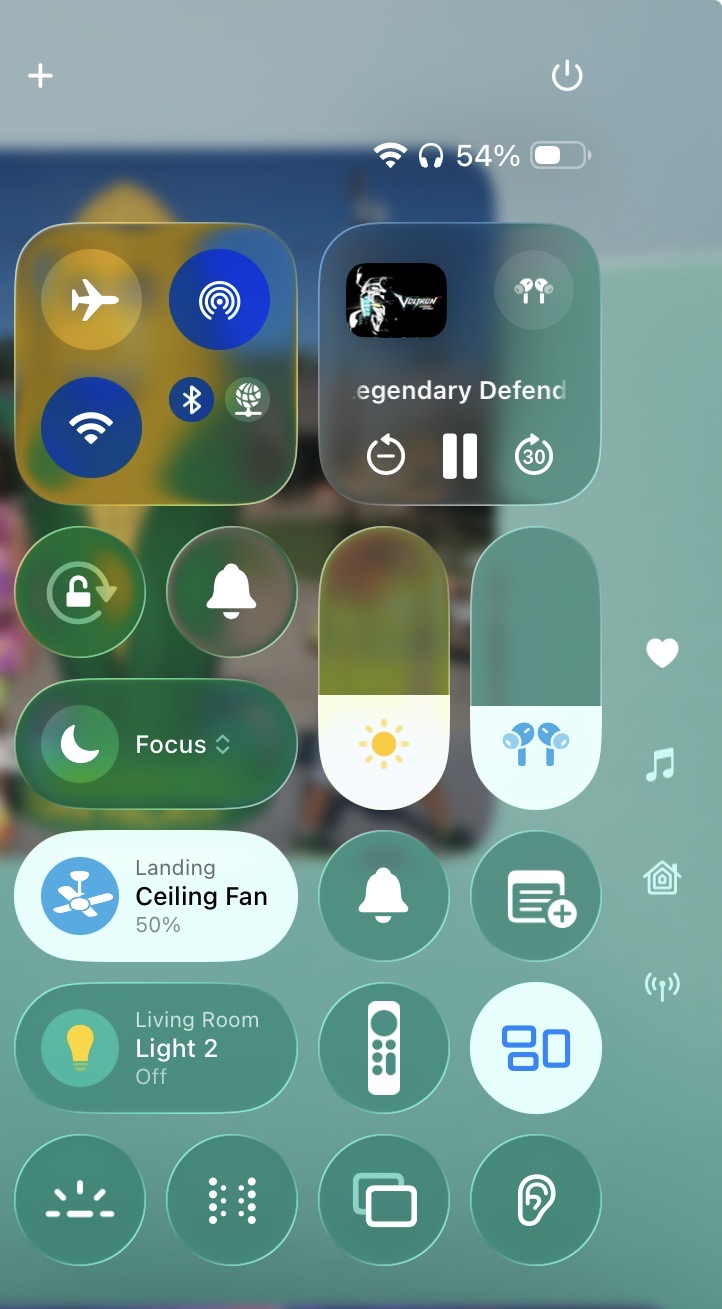Open the quick note control
Screen dimensions: 722x1309
pos(536,896)
